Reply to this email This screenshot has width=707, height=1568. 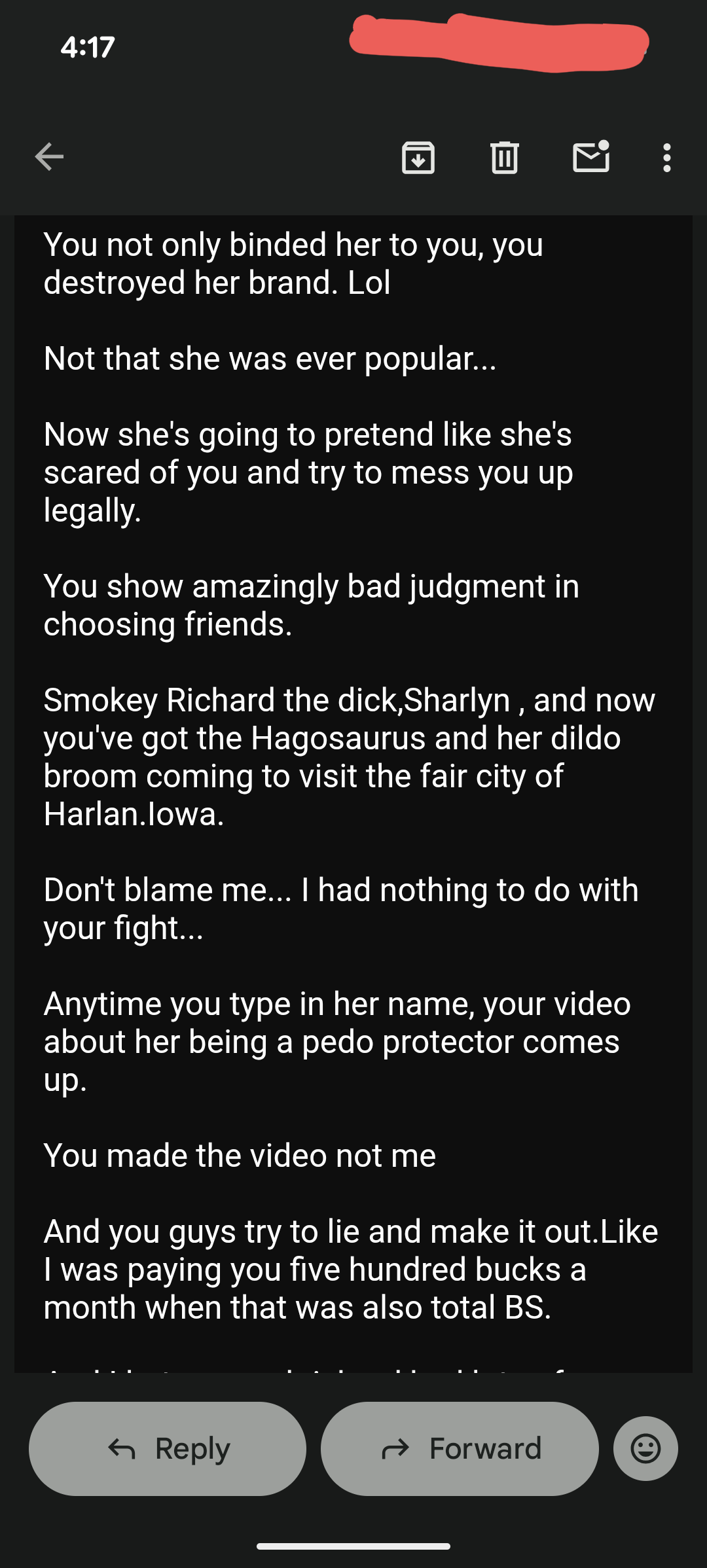coord(168,1448)
